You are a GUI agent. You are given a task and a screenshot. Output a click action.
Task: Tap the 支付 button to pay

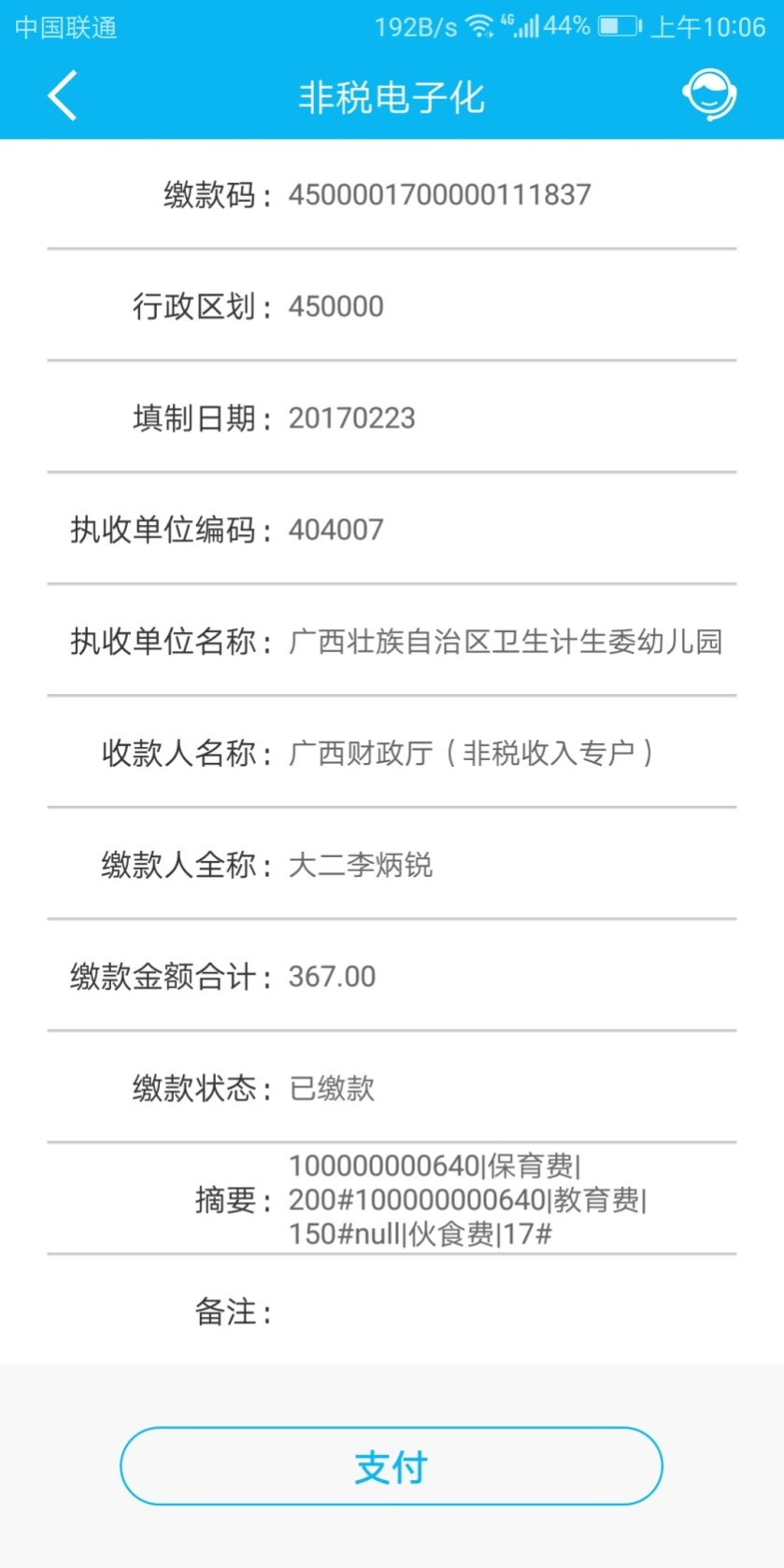[x=392, y=1466]
